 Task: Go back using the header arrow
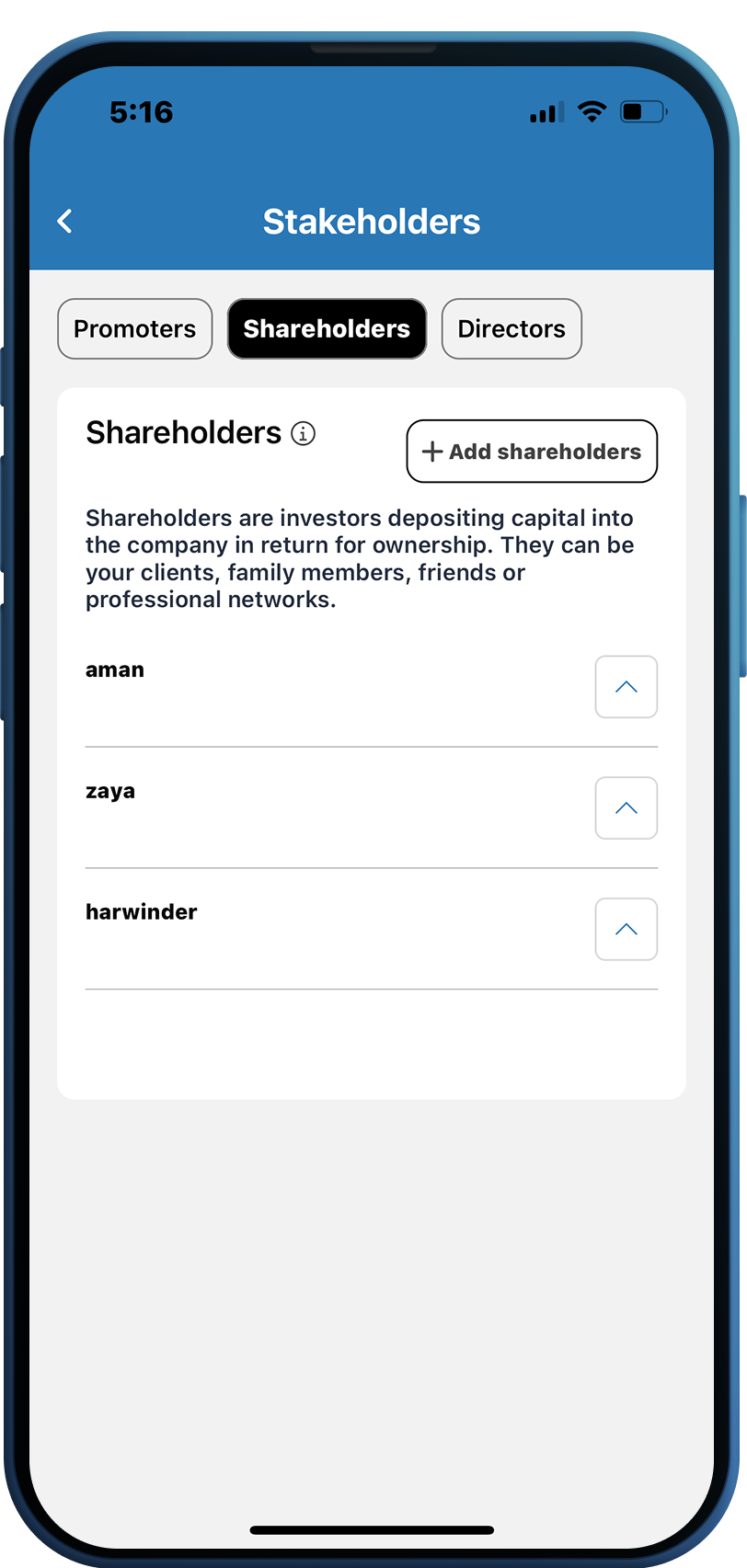point(64,221)
